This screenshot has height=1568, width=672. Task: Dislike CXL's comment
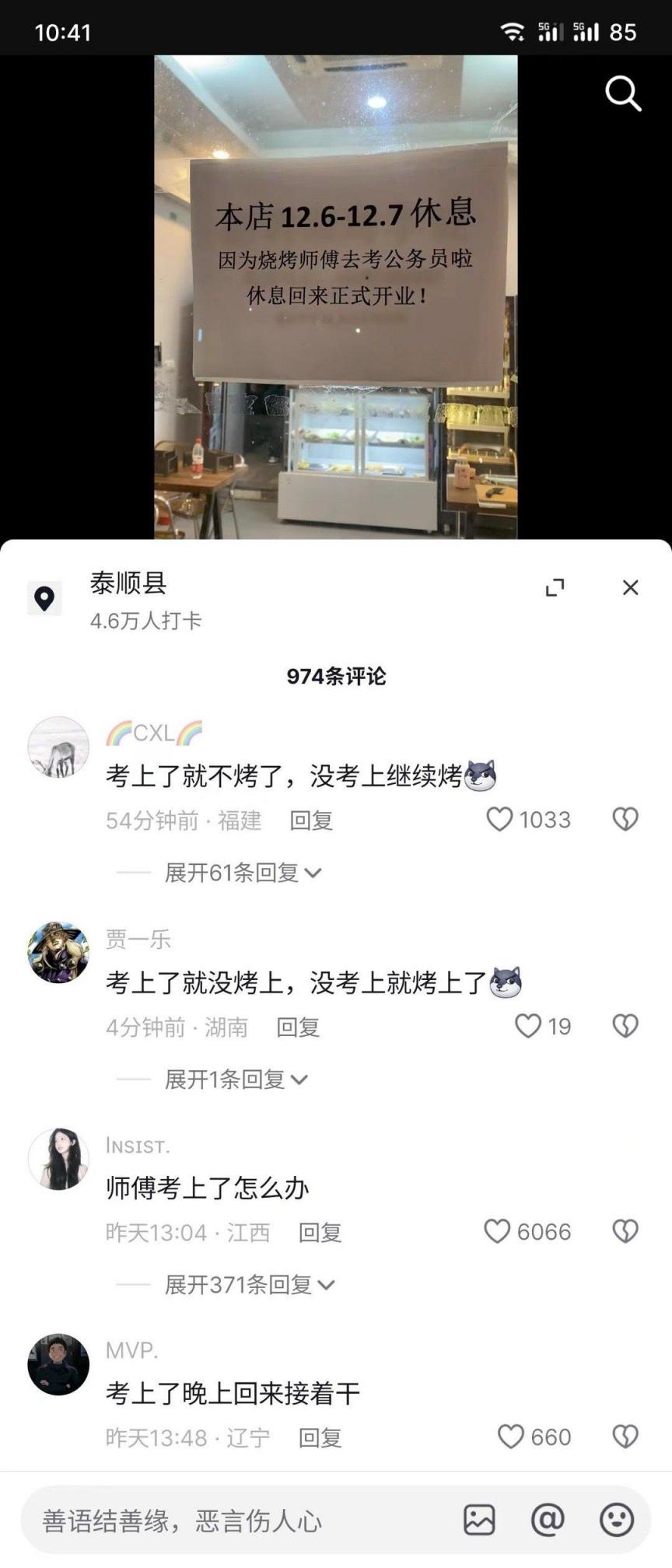click(625, 819)
